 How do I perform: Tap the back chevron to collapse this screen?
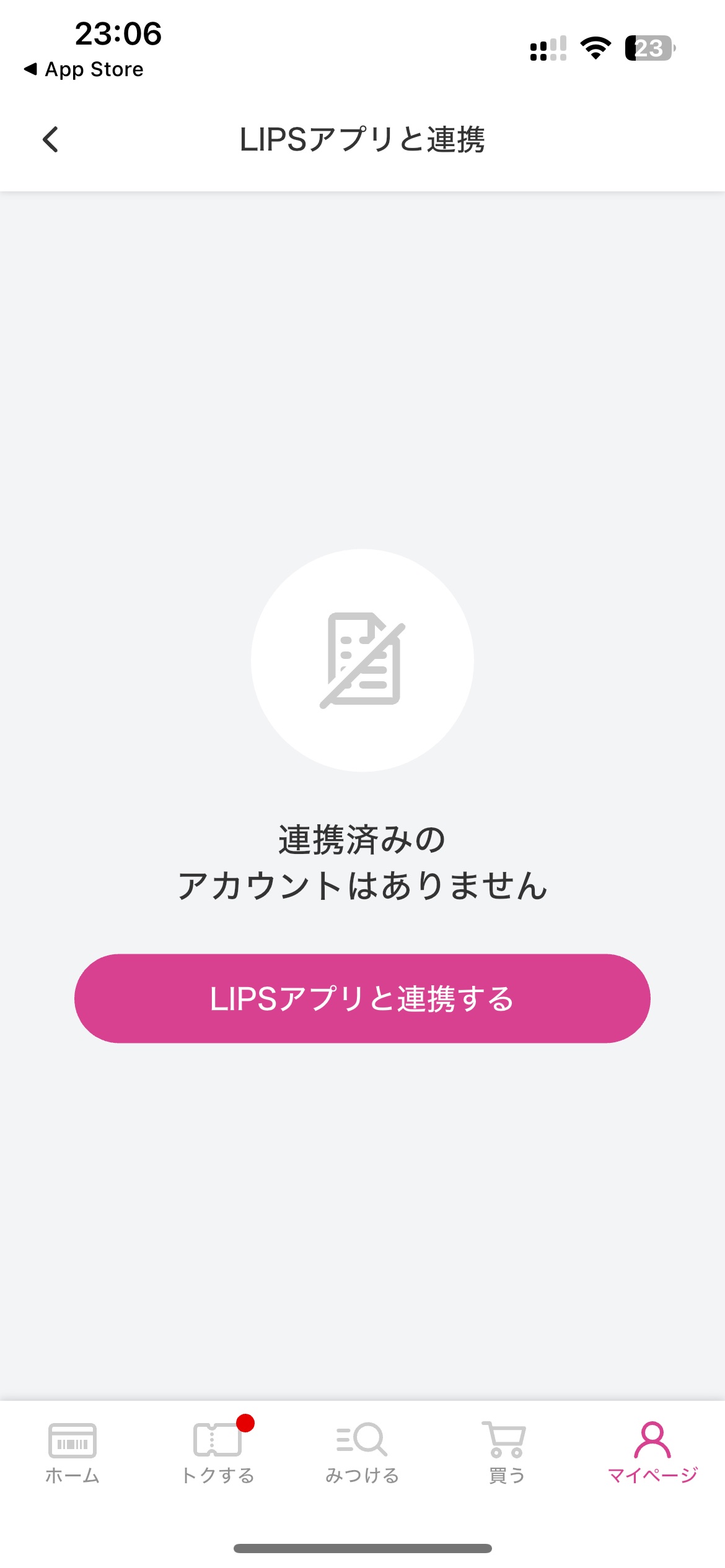pyautogui.click(x=50, y=140)
